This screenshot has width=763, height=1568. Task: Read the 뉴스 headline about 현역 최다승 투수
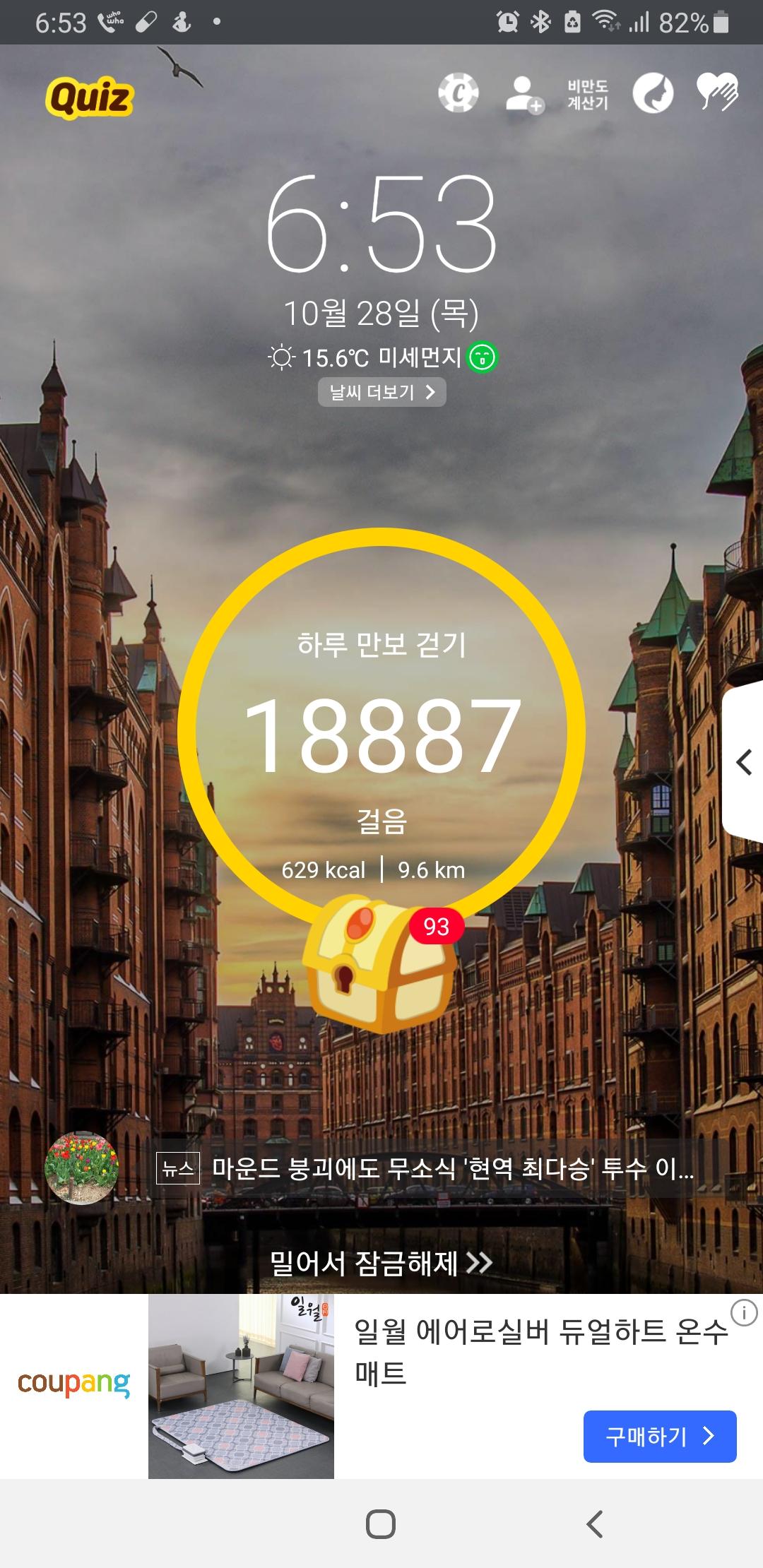click(452, 1169)
